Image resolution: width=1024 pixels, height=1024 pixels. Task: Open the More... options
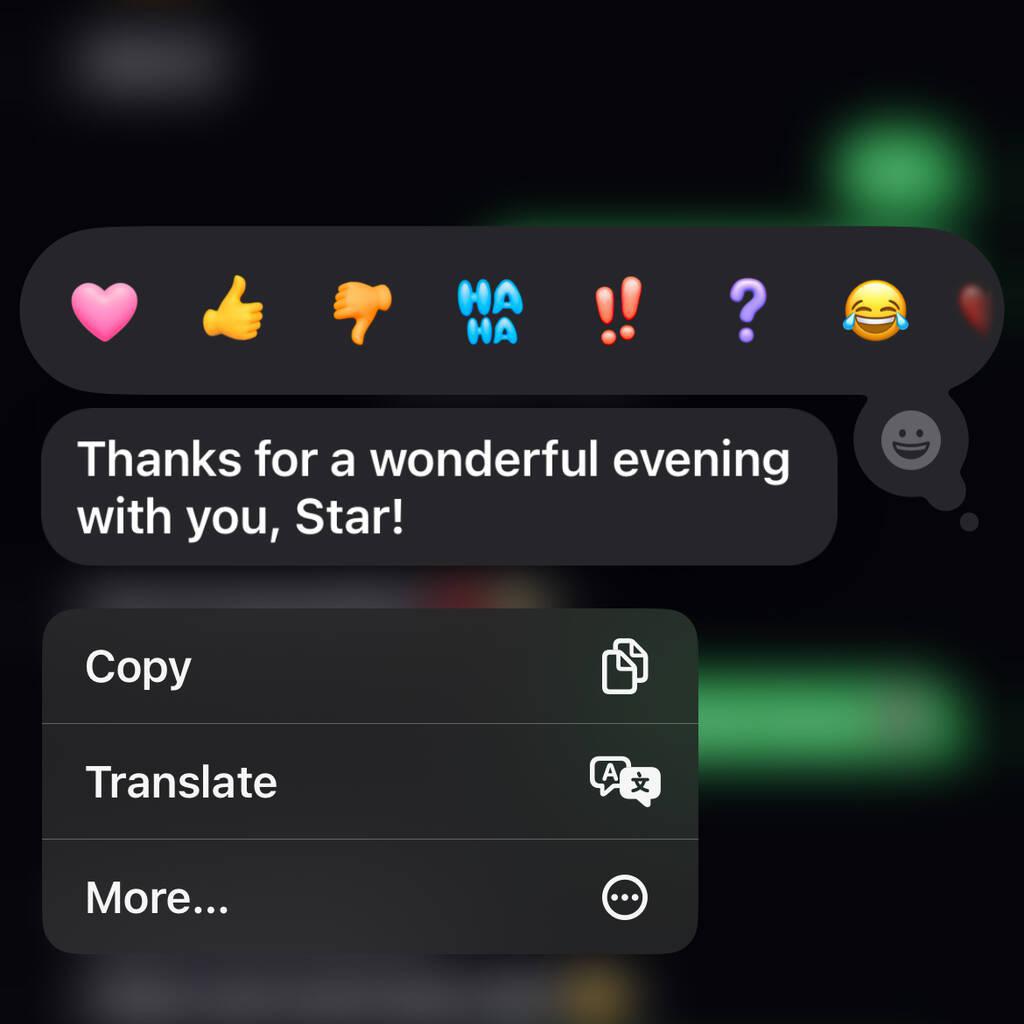tap(369, 898)
